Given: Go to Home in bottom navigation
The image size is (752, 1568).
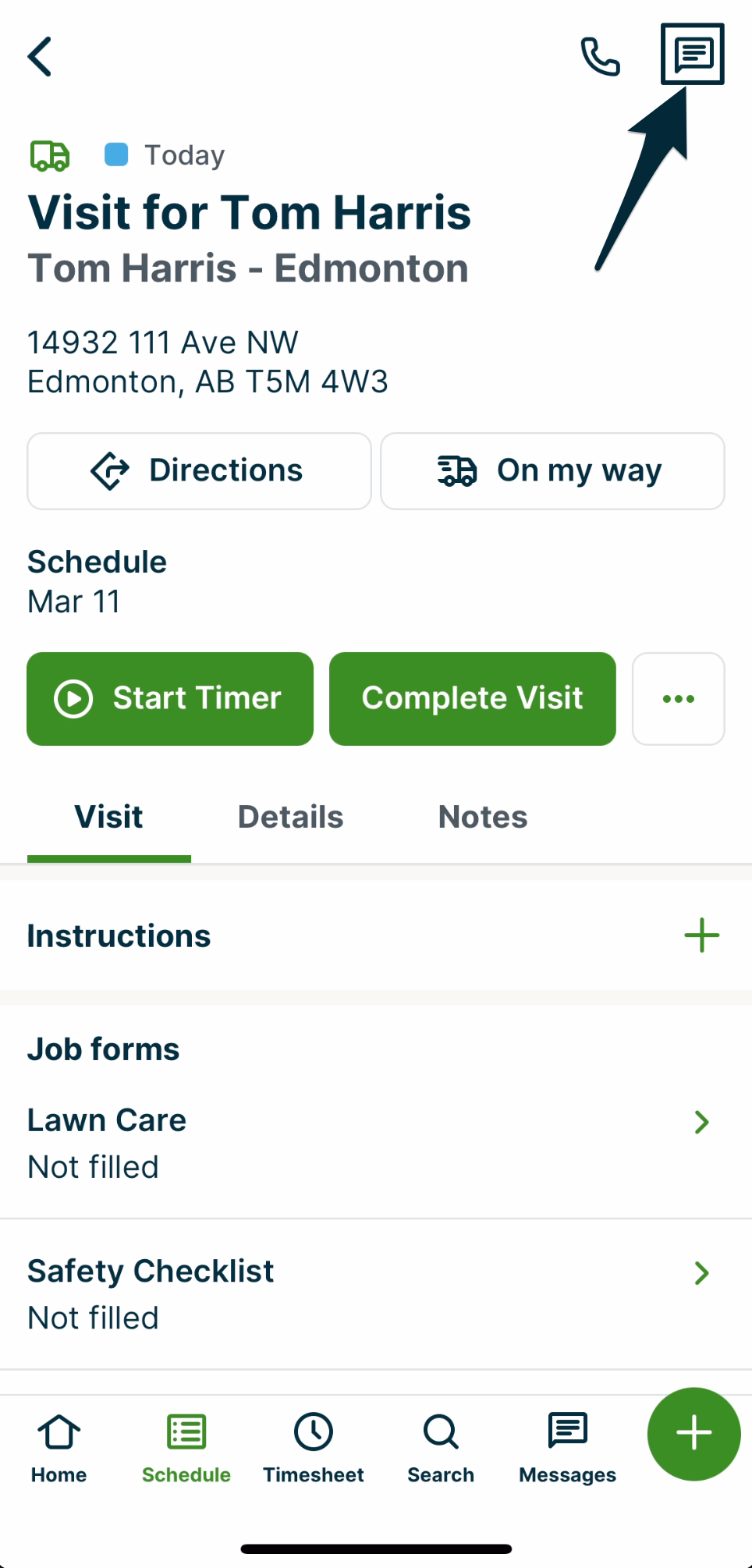Looking at the screenshot, I should tap(59, 1448).
